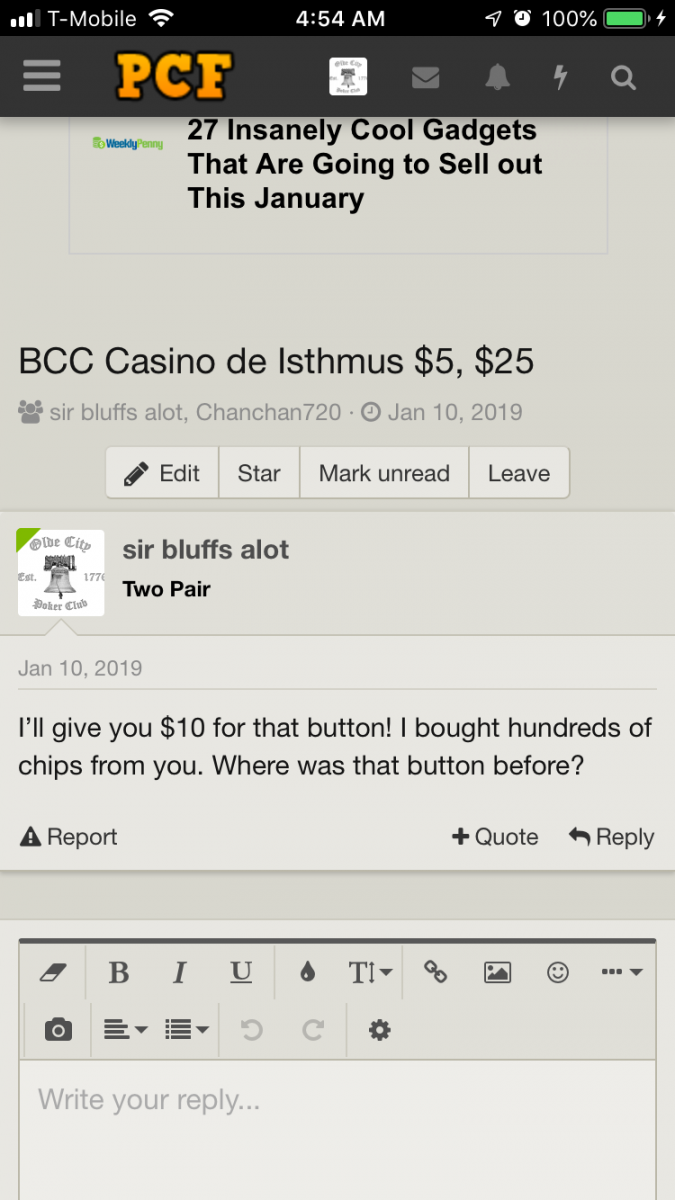The height and width of the screenshot is (1200, 675).
Task: Reply to the message
Action: pos(611,837)
